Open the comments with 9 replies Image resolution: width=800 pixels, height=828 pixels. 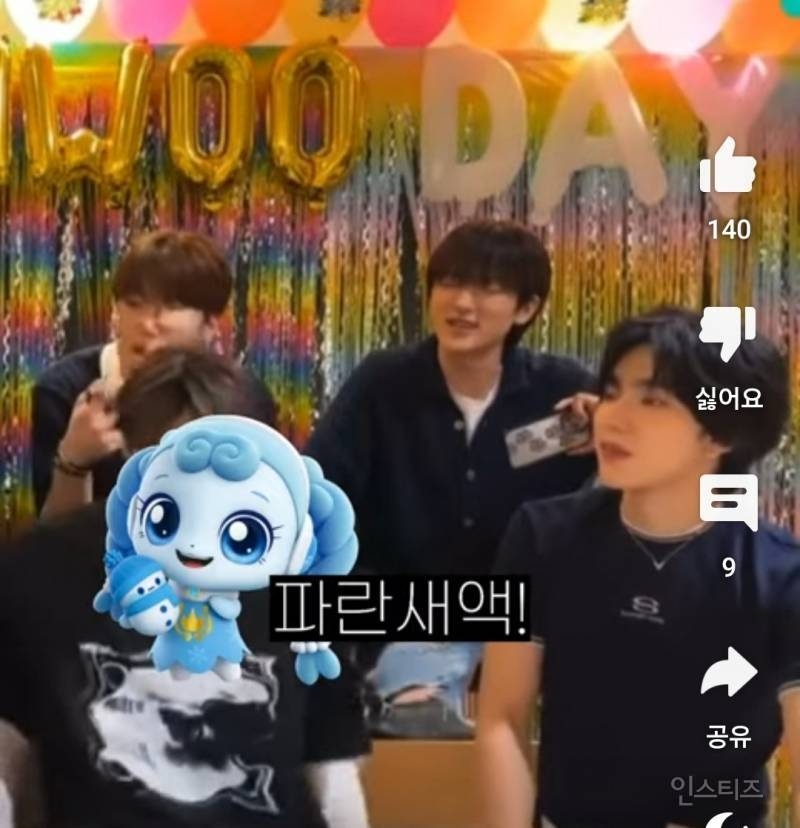tap(728, 503)
